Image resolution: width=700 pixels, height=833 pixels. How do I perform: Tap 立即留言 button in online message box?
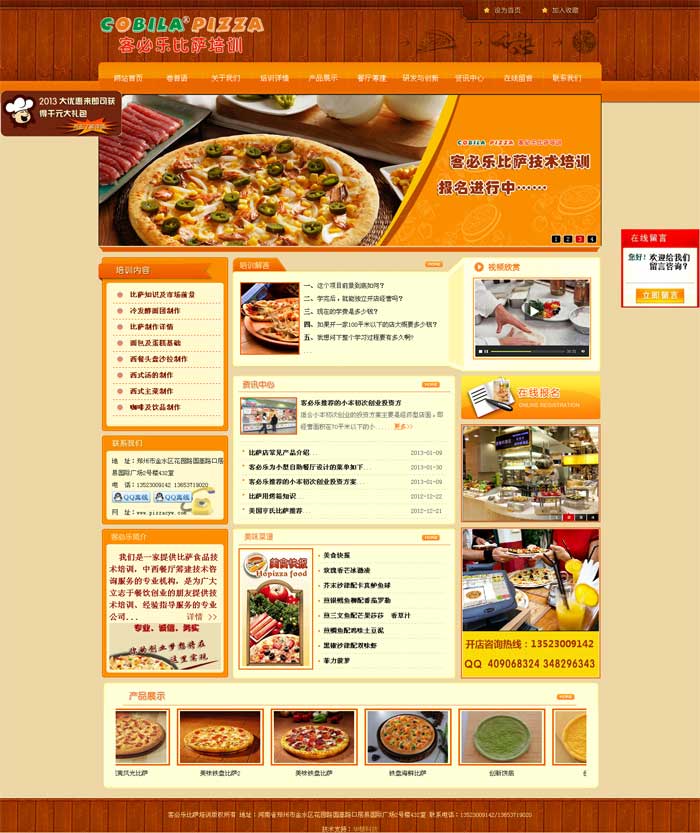tap(659, 295)
